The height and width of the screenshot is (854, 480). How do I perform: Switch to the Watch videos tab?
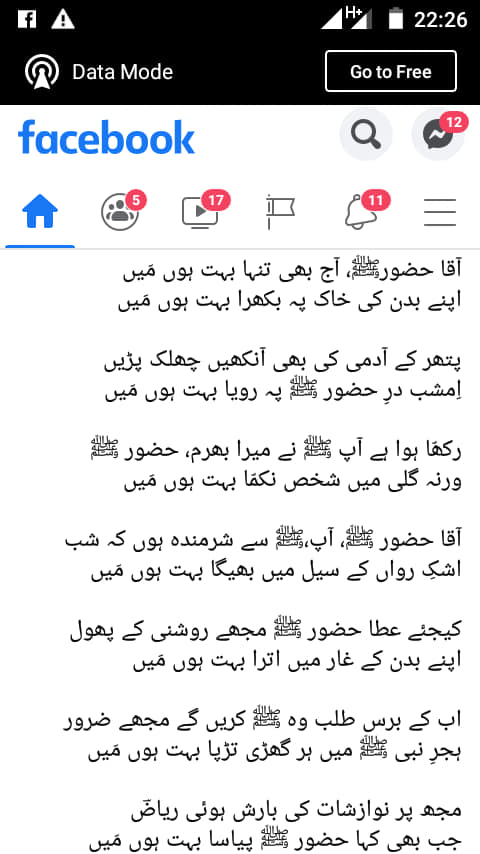tap(202, 212)
